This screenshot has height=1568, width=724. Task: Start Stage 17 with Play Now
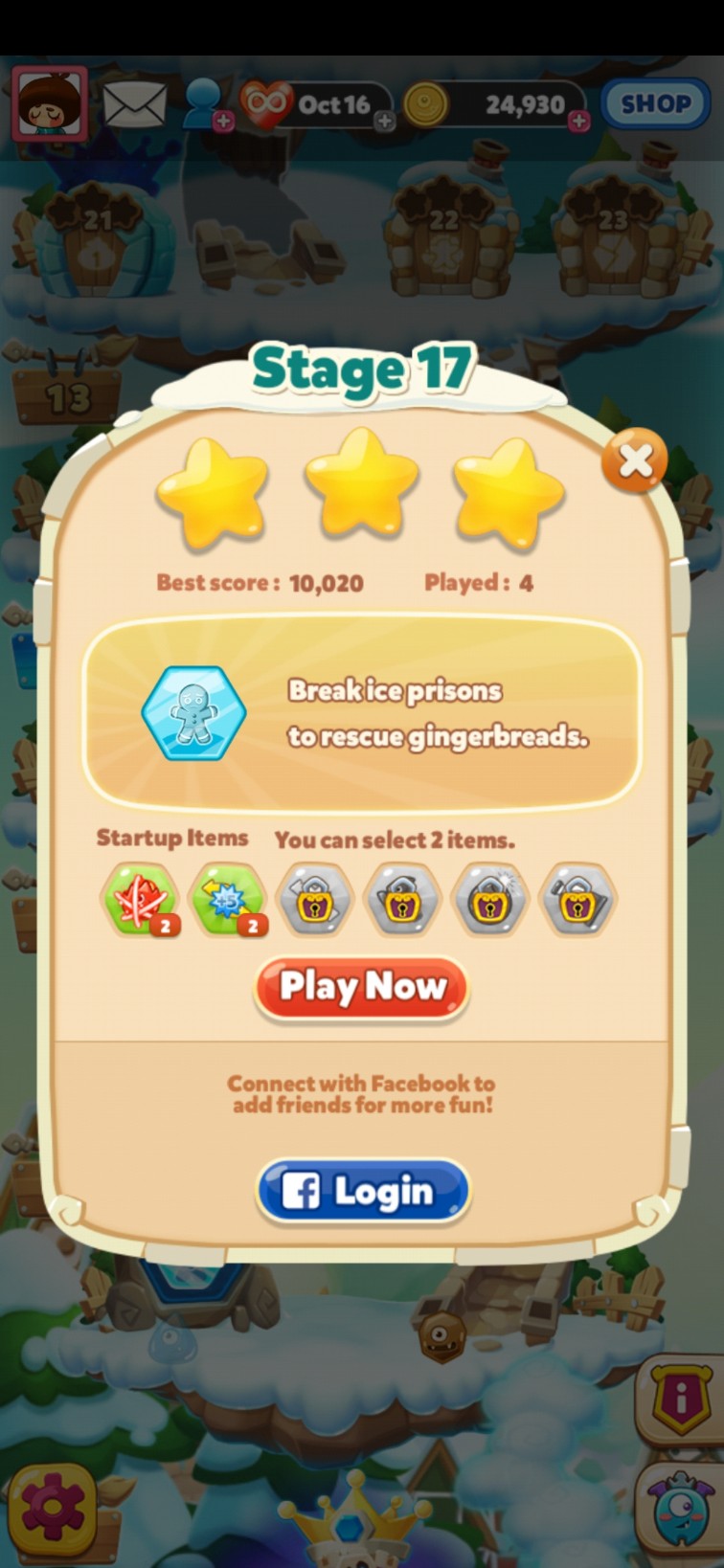[x=362, y=987]
